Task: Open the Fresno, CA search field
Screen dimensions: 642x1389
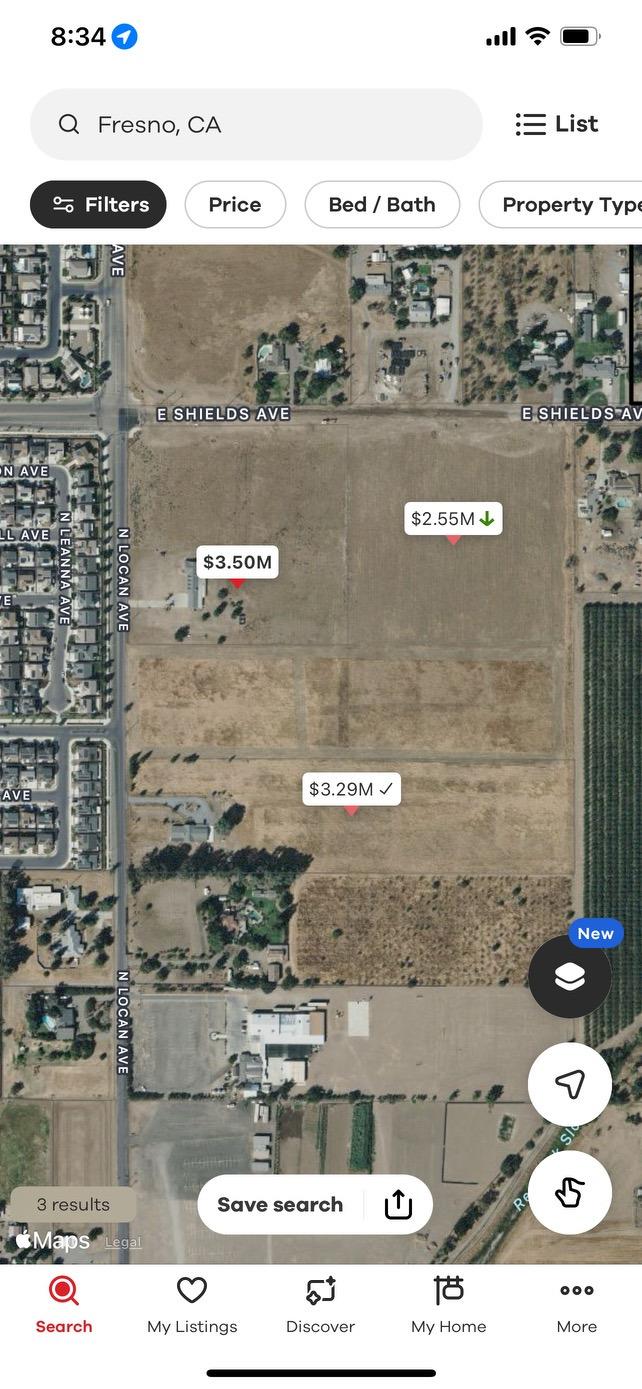Action: click(256, 125)
